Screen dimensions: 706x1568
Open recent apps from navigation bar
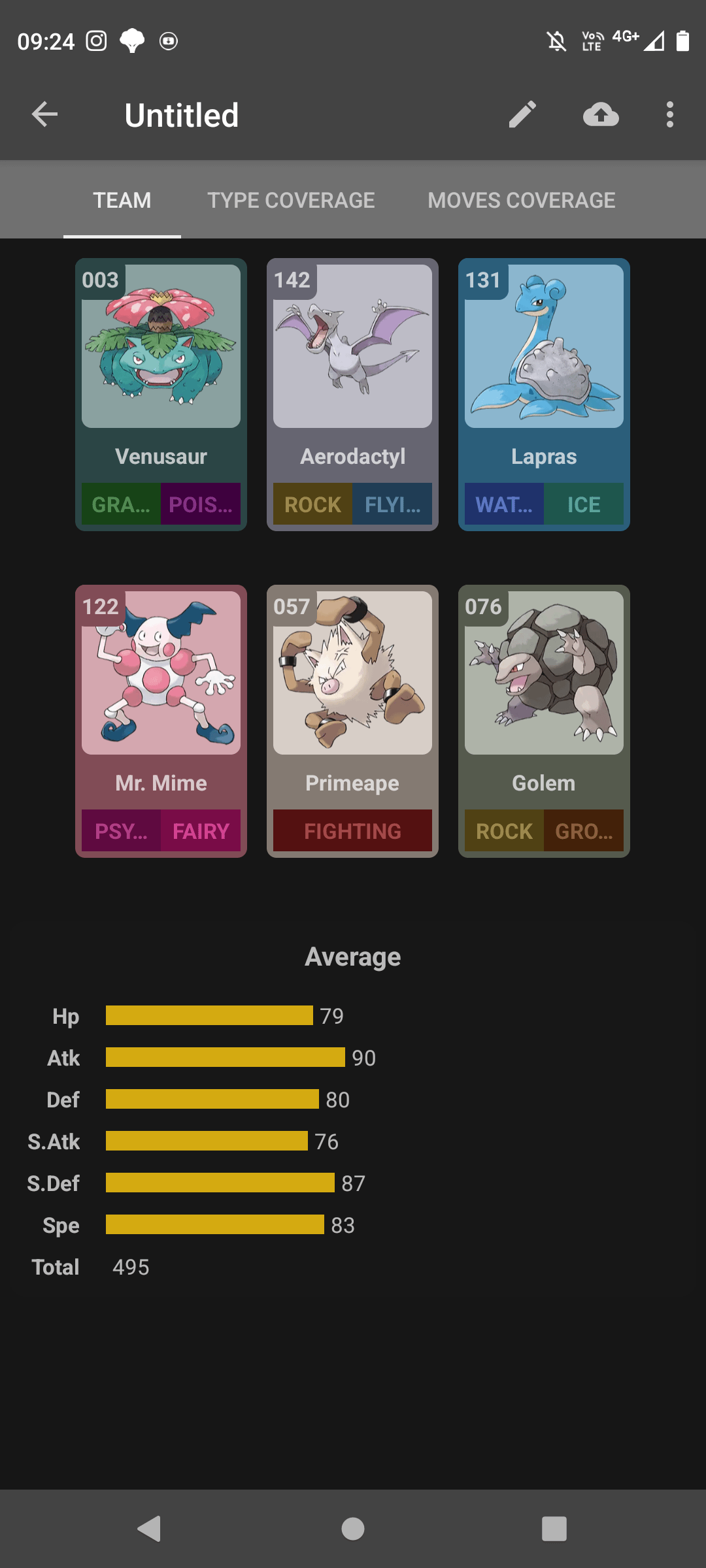click(x=554, y=1529)
